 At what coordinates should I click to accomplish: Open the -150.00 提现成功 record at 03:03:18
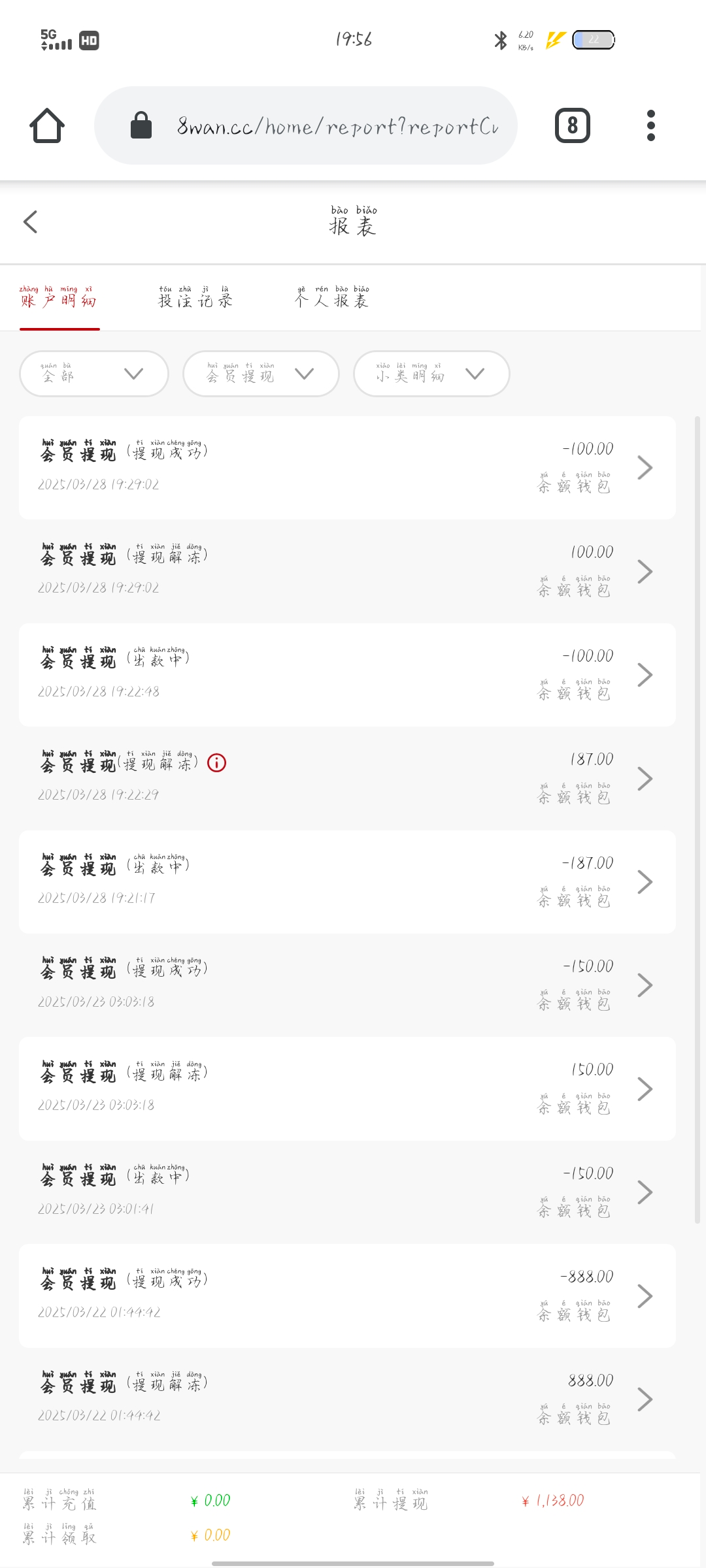[347, 985]
